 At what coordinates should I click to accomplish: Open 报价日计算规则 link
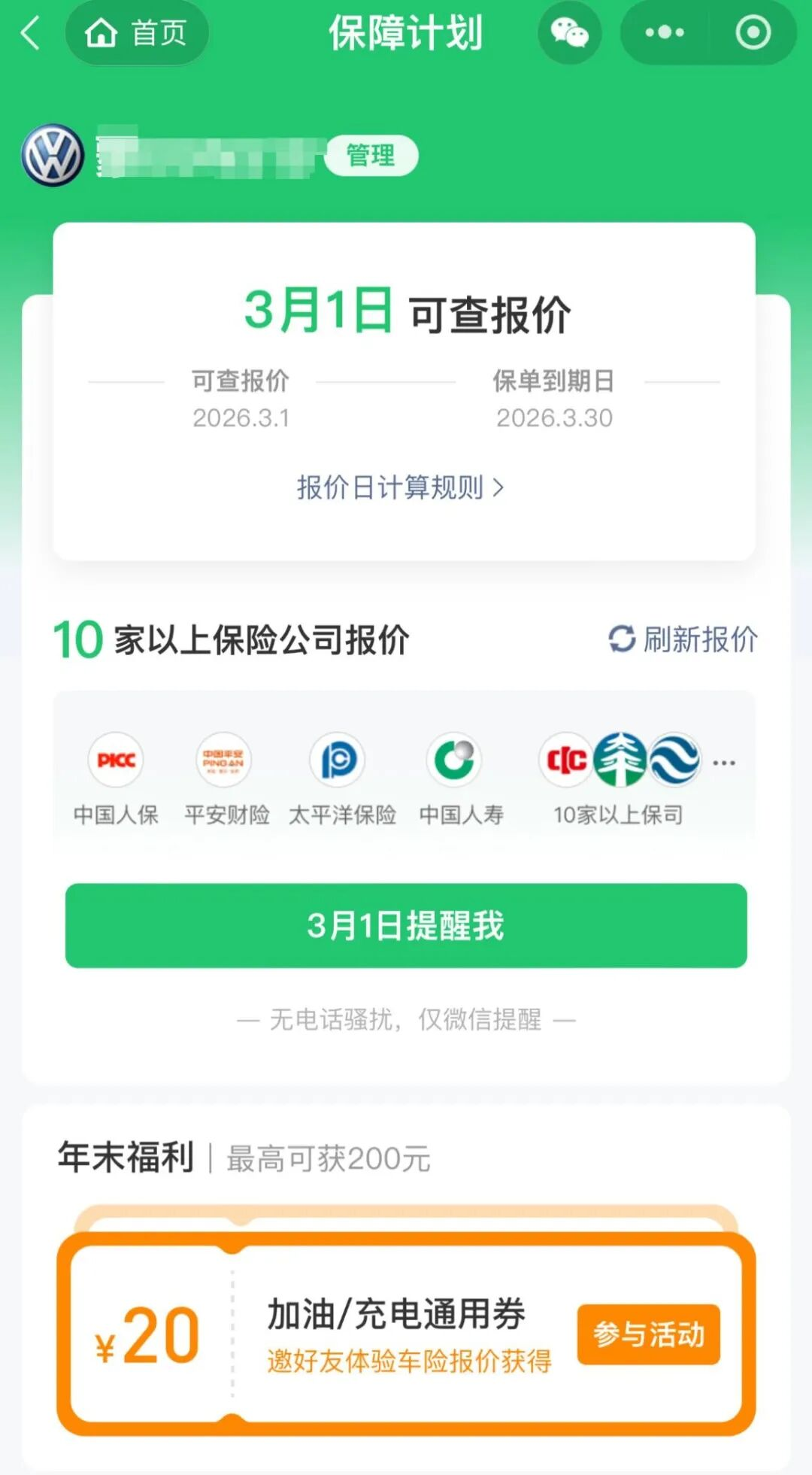point(399,488)
